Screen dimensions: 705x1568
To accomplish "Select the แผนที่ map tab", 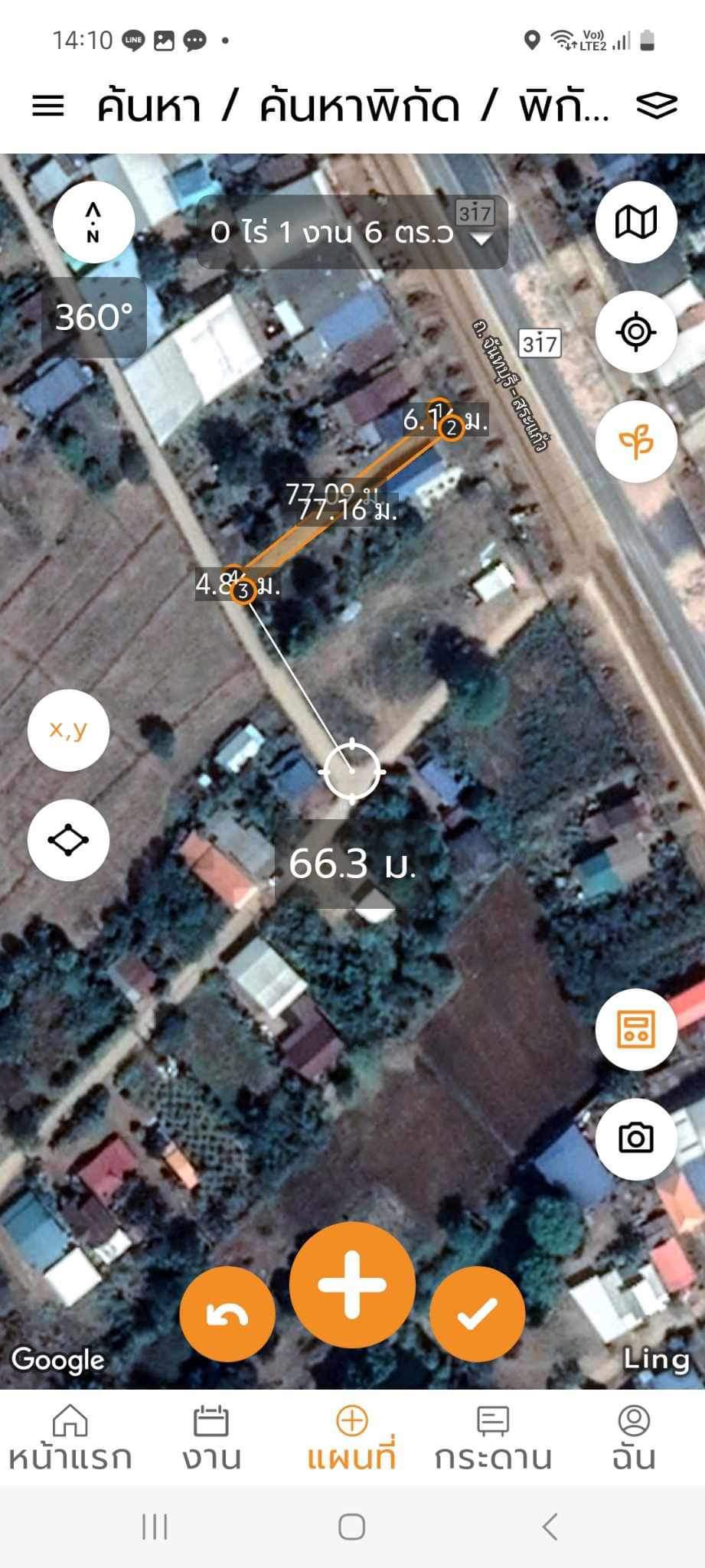I will pos(352,1438).
